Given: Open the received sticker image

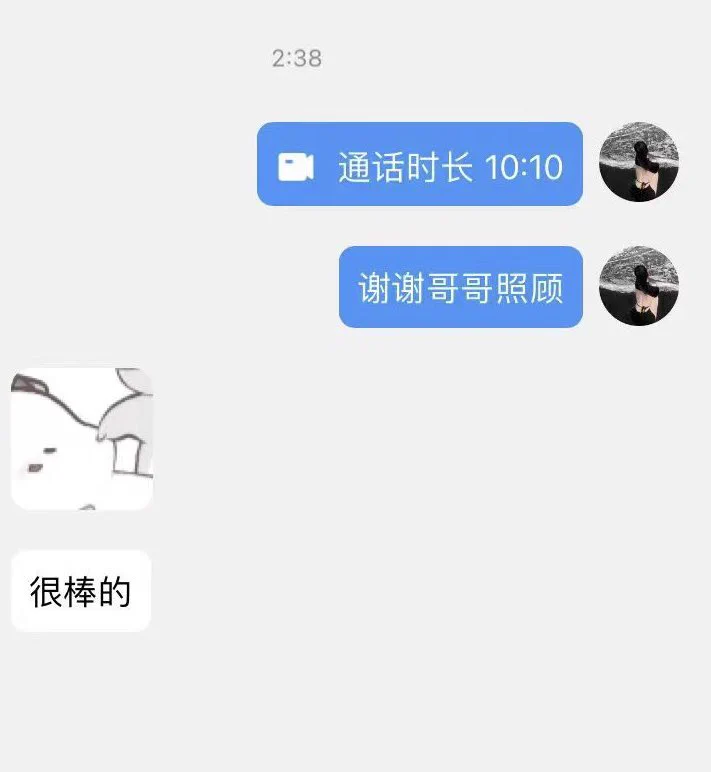Looking at the screenshot, I should [82, 438].
